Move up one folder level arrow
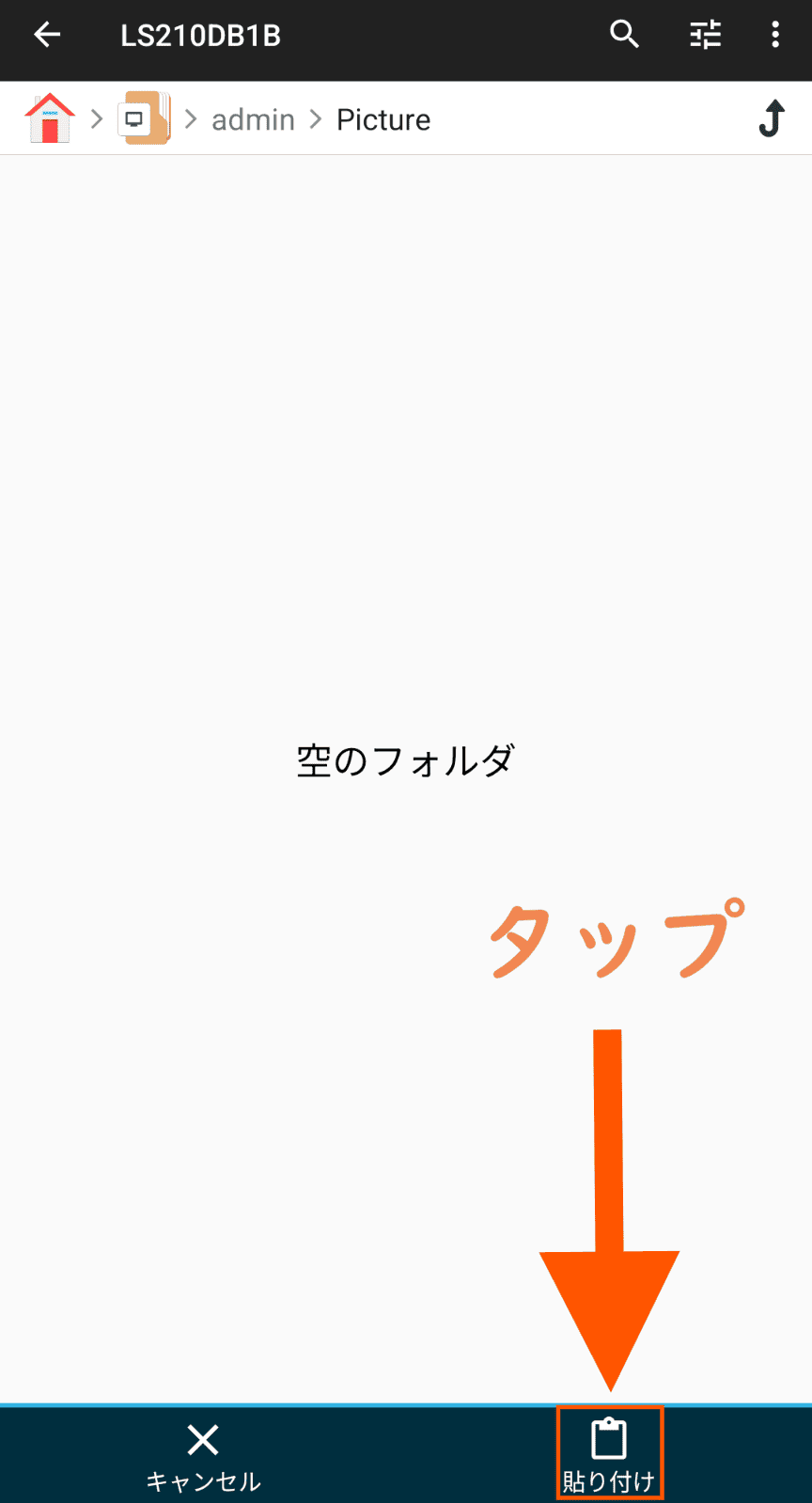 pos(772,118)
